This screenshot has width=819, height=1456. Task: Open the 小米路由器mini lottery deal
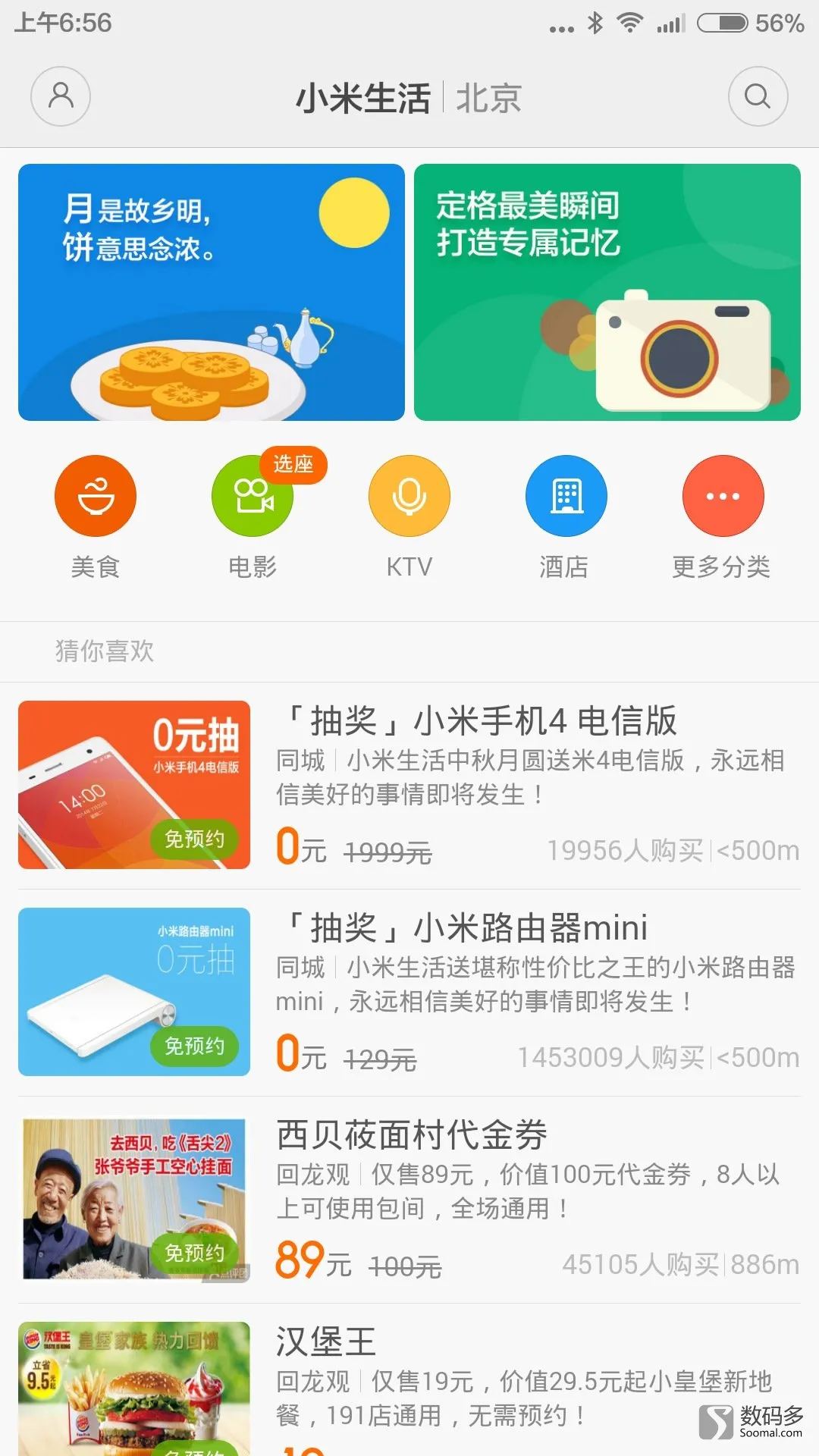tap(409, 993)
